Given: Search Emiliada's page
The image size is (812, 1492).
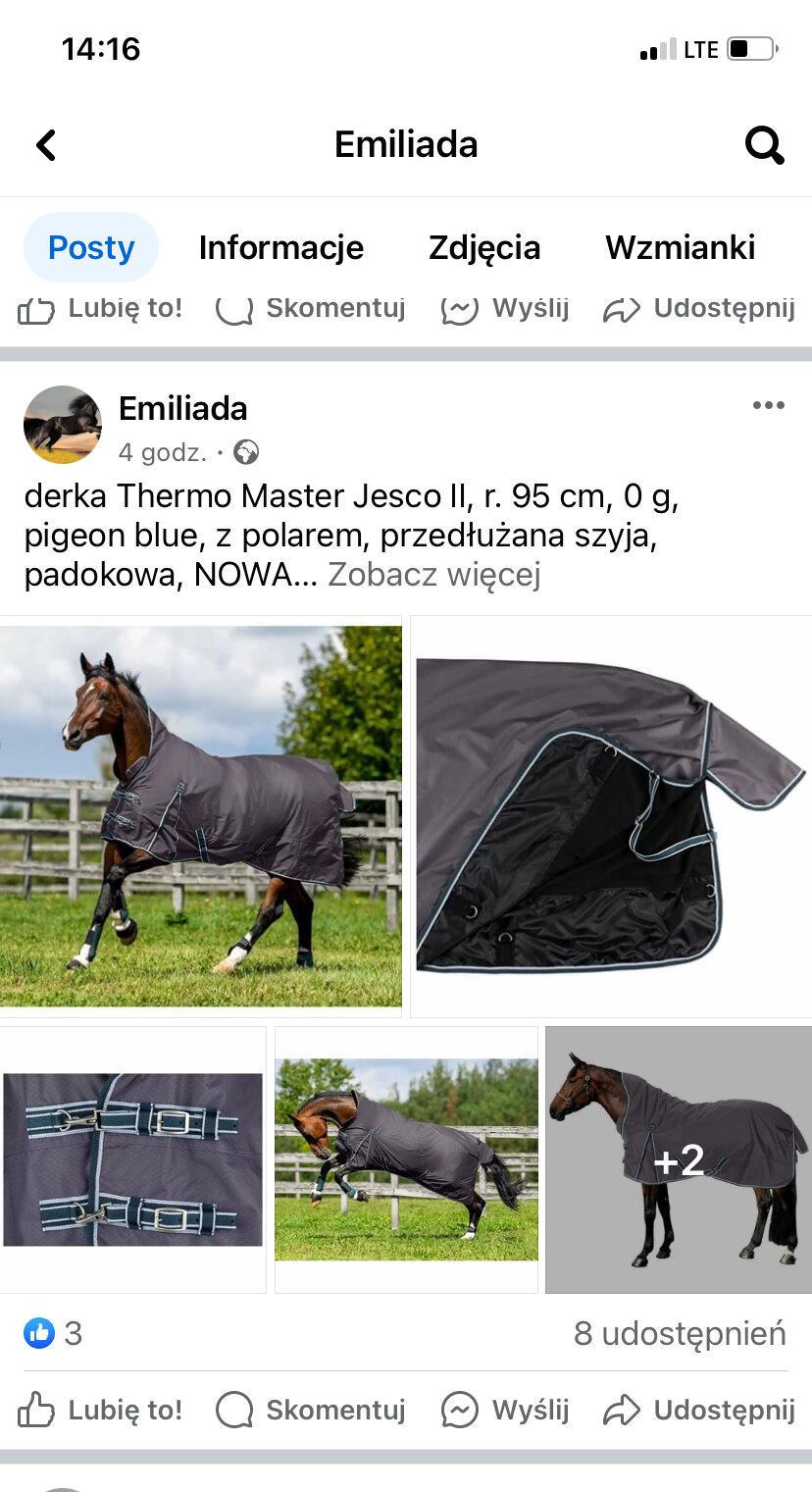Looking at the screenshot, I should [764, 145].
